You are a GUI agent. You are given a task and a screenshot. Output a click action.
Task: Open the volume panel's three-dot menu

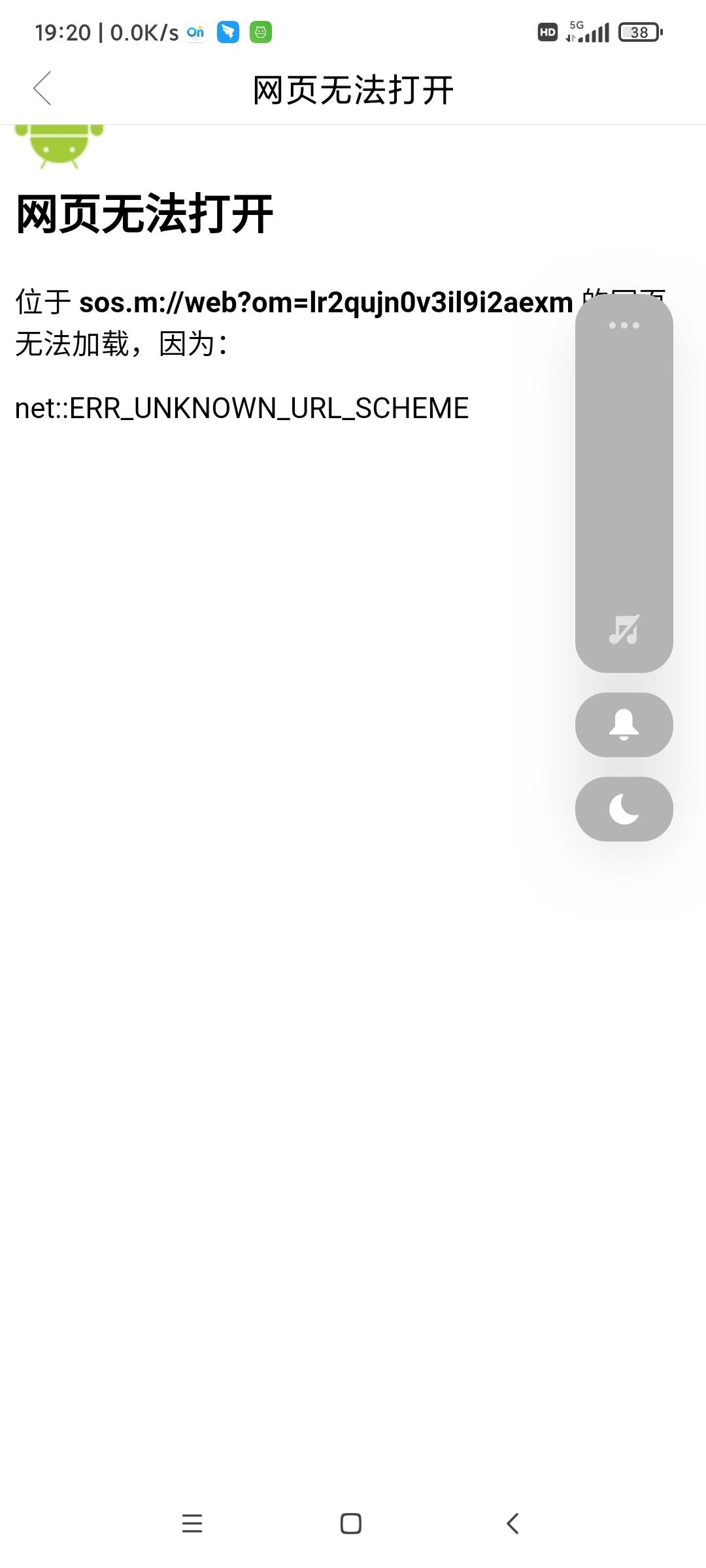(x=624, y=325)
